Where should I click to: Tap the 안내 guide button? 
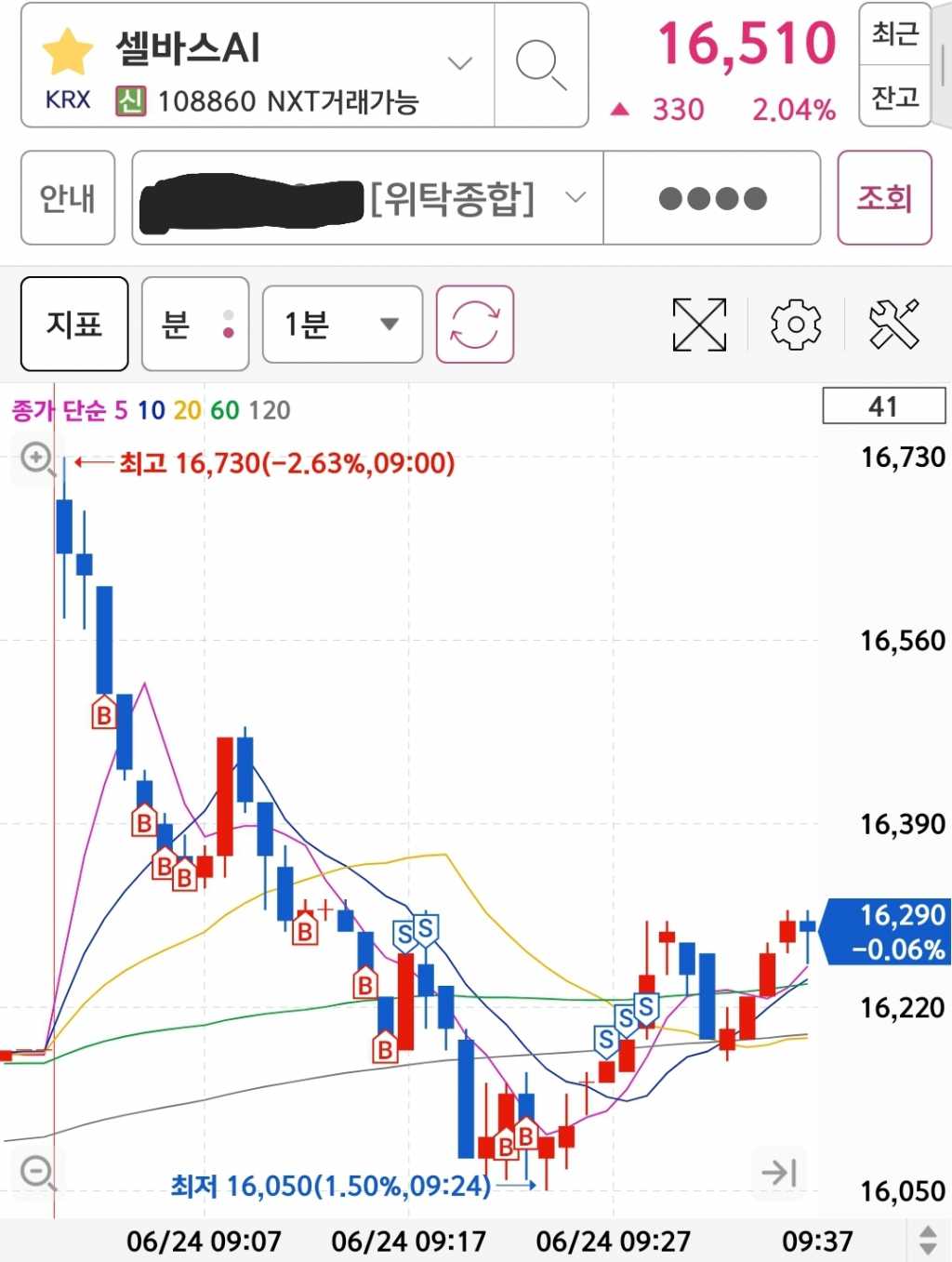(x=68, y=198)
